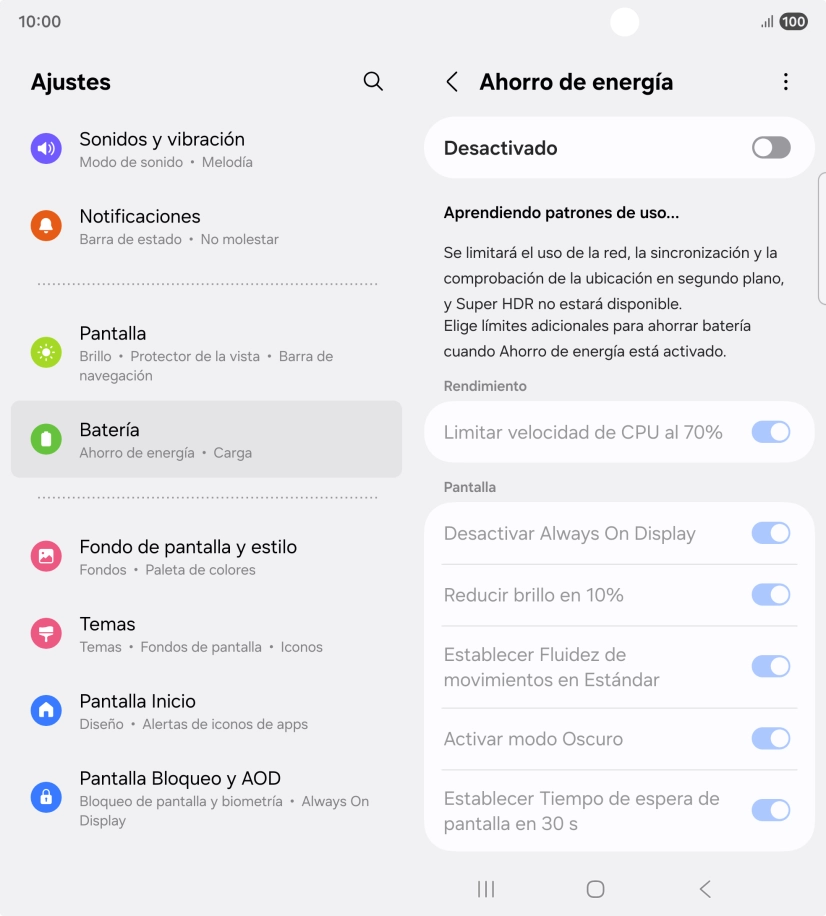The height and width of the screenshot is (916, 826).
Task: Toggle Activar modo Oscuro
Action: [770, 739]
